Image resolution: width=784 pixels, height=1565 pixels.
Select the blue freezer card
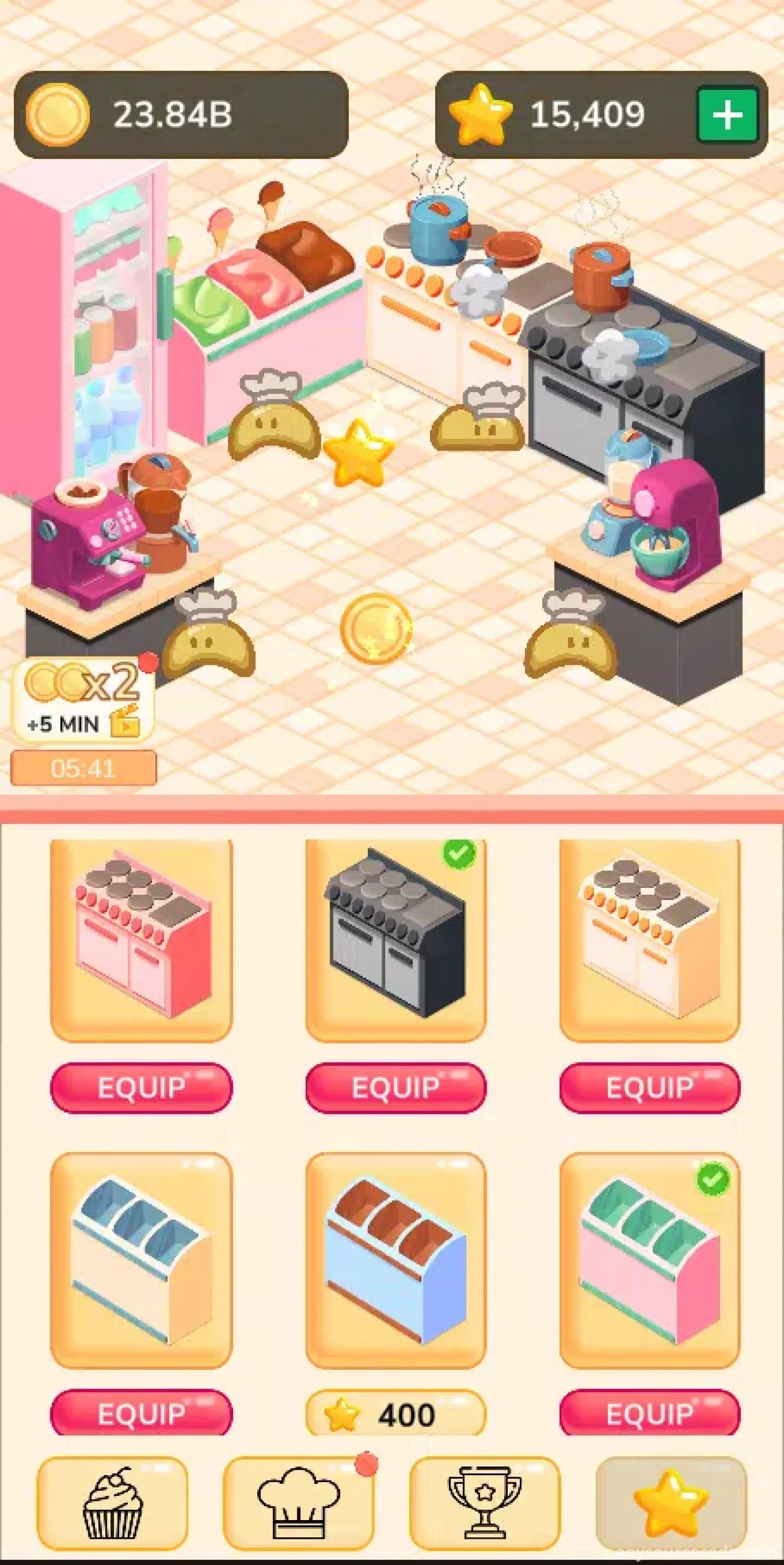tap(395, 1261)
